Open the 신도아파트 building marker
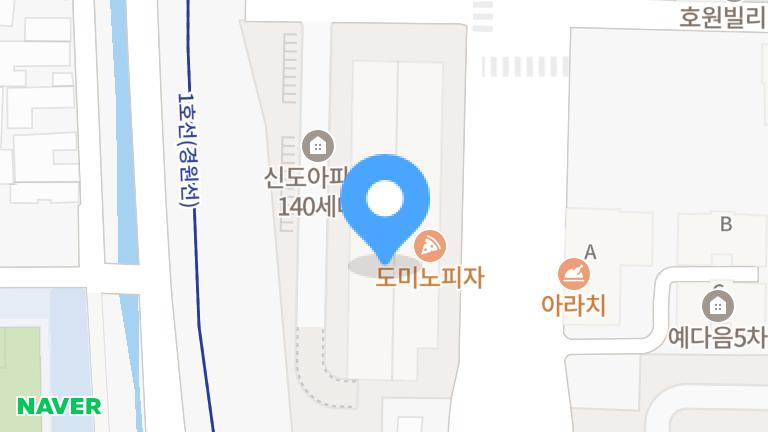768x432 pixels. [x=317, y=146]
